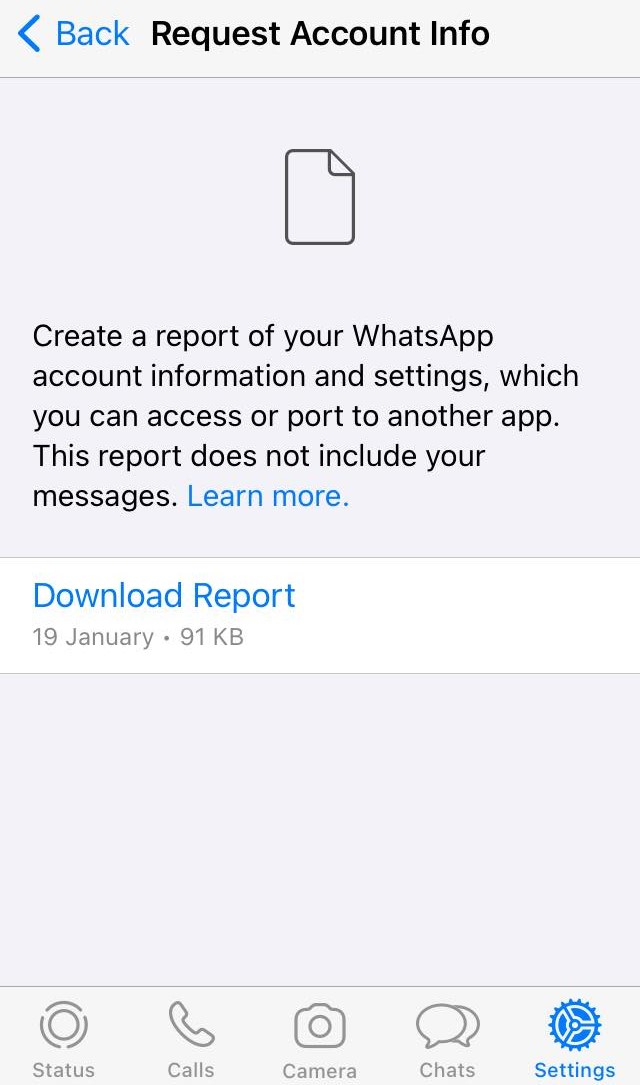Open the Chats tab

click(447, 1040)
